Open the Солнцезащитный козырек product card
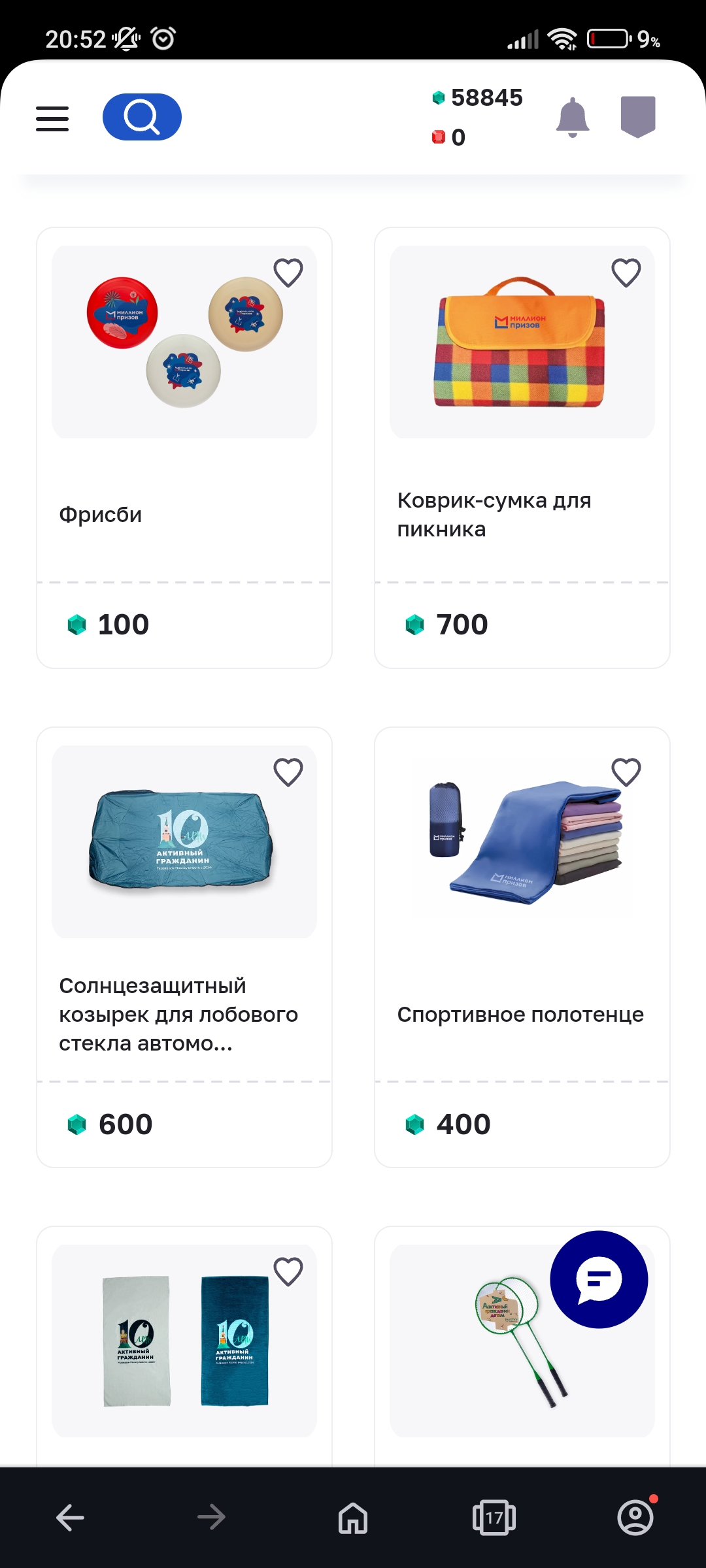The height and width of the screenshot is (1568, 706). point(184,947)
